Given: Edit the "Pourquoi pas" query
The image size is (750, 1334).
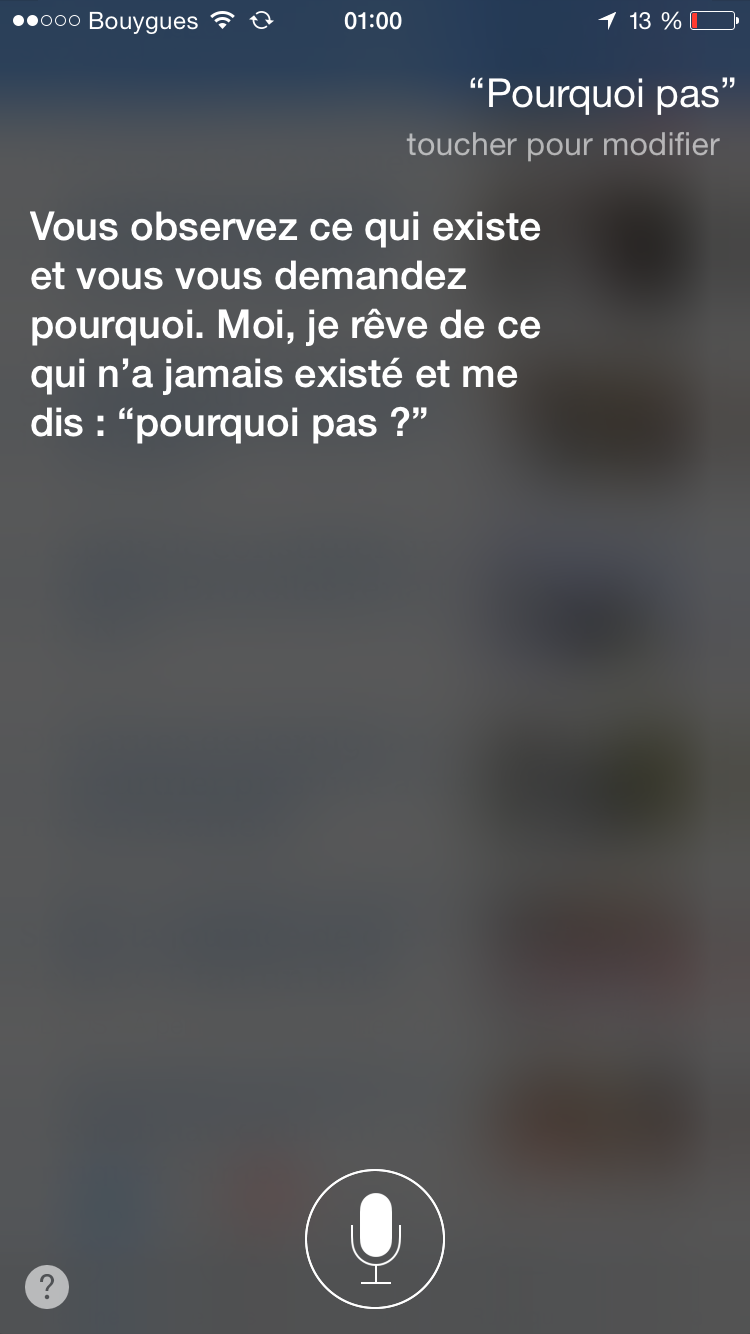Looking at the screenshot, I should point(594,95).
